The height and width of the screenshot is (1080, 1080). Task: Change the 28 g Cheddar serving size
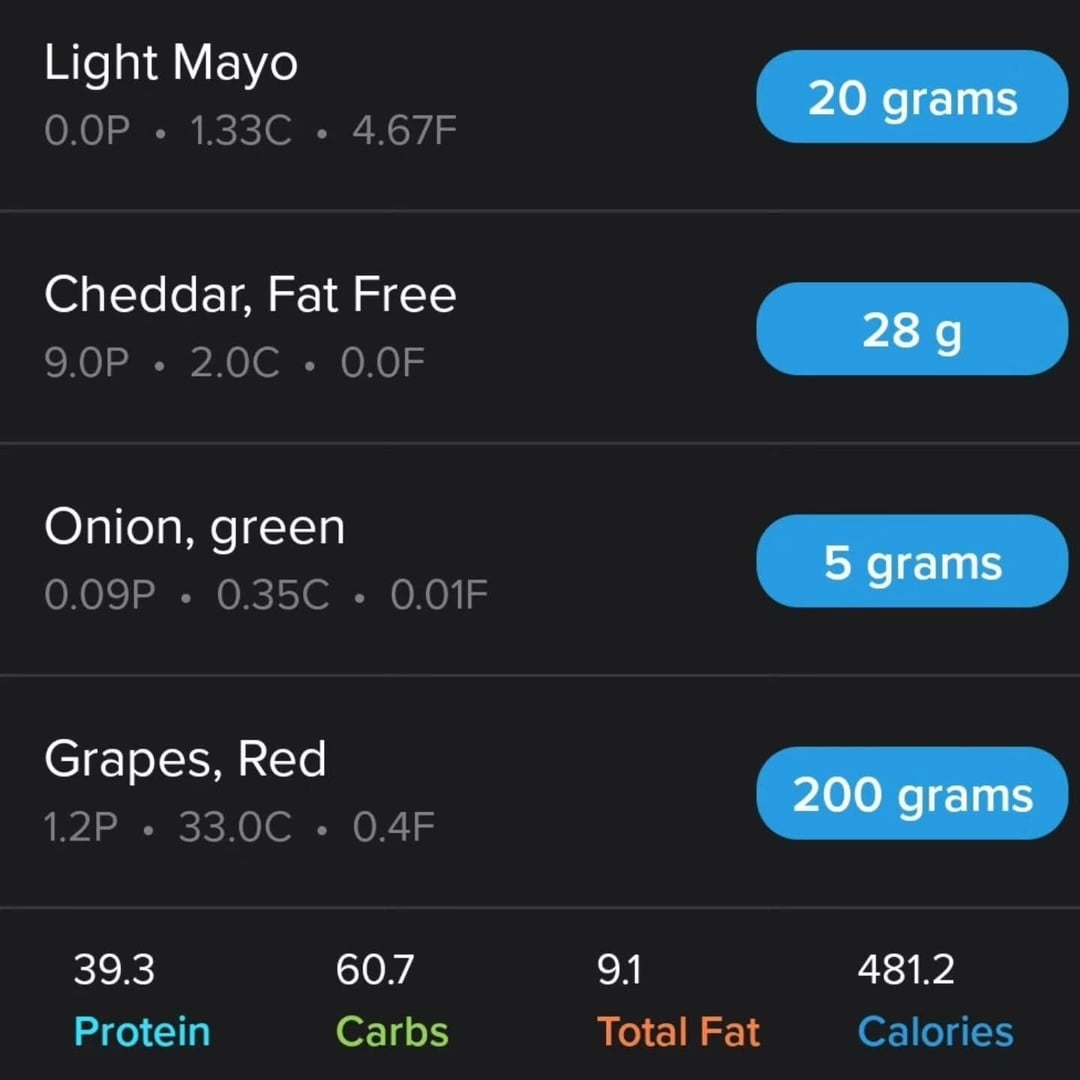912,329
